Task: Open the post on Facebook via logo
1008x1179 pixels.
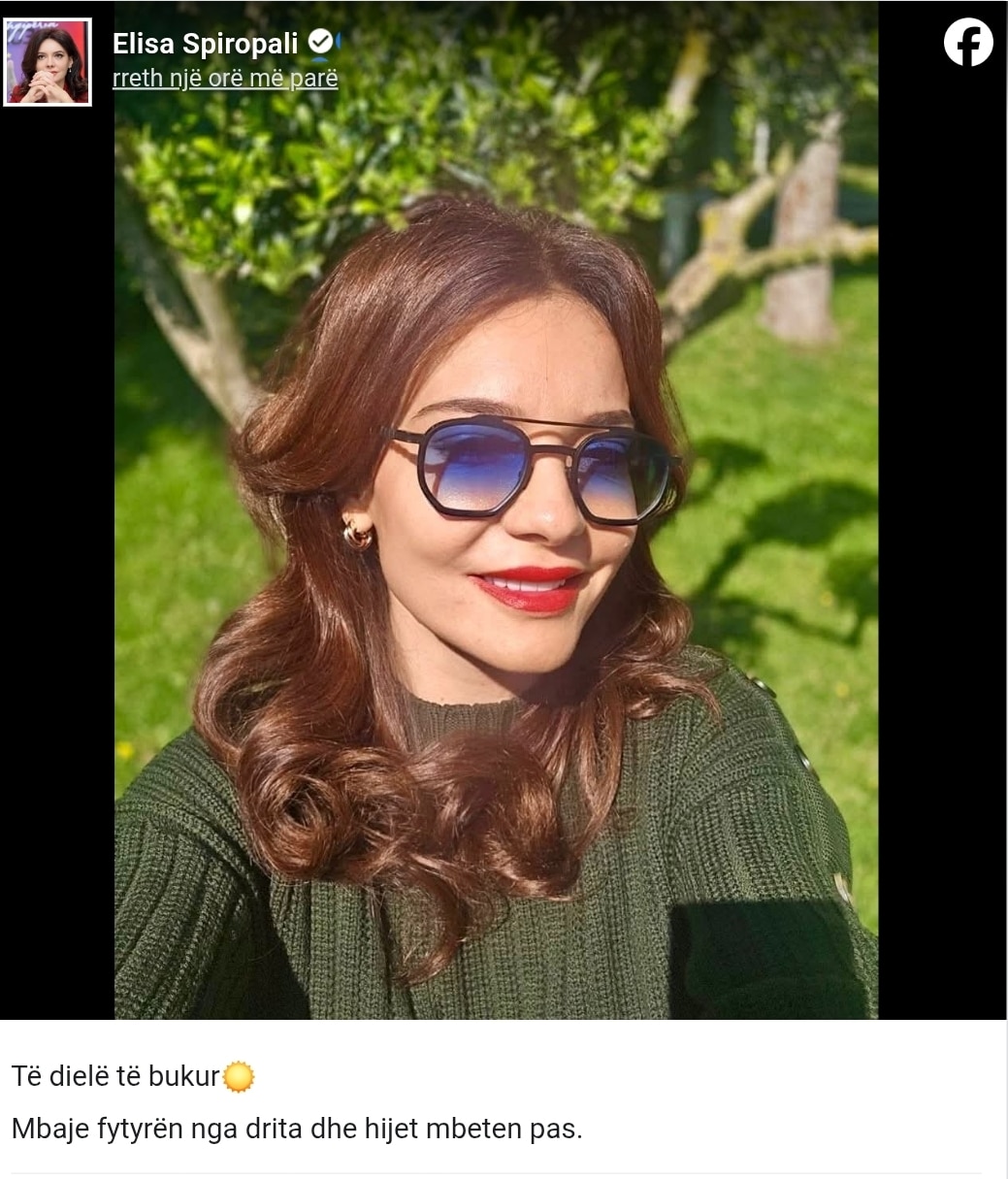Action: tap(967, 44)
